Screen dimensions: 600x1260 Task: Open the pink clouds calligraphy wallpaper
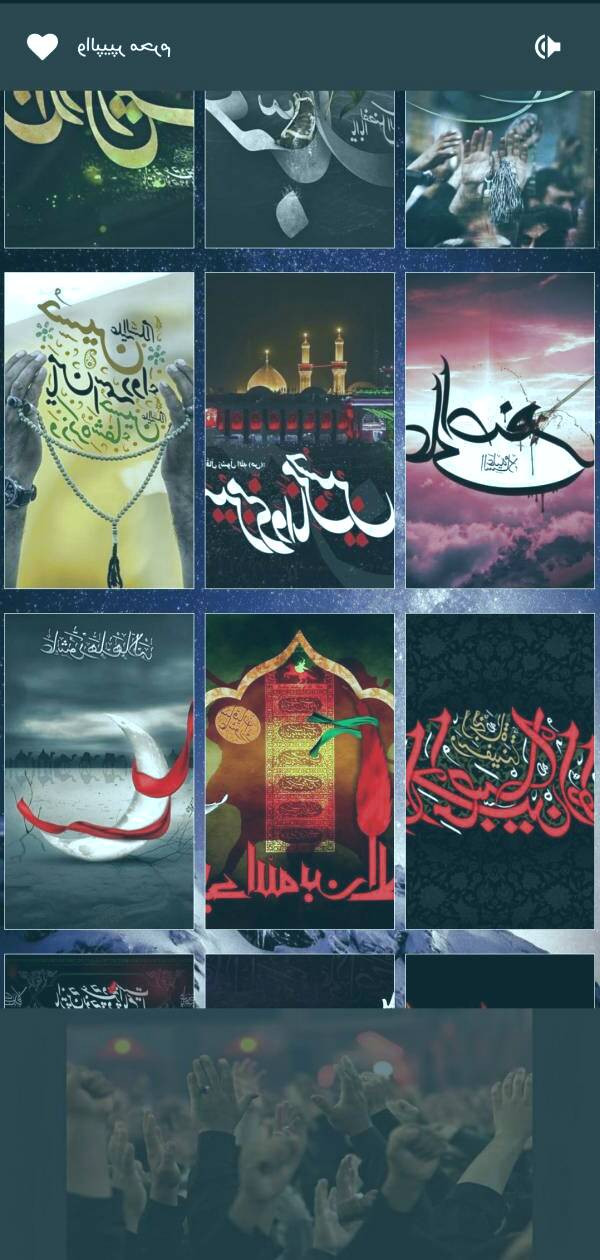click(x=500, y=430)
